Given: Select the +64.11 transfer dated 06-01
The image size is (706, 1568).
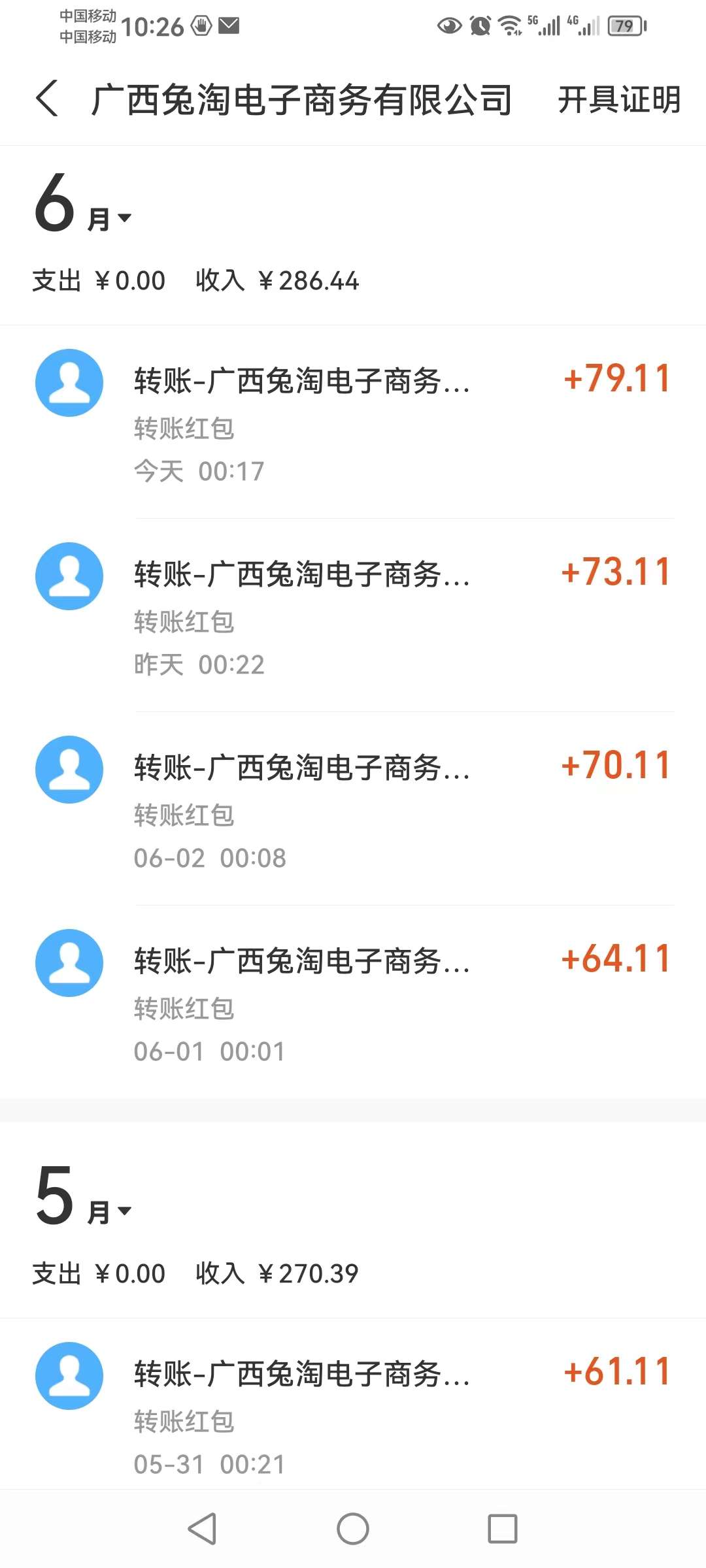Looking at the screenshot, I should [x=353, y=1002].
